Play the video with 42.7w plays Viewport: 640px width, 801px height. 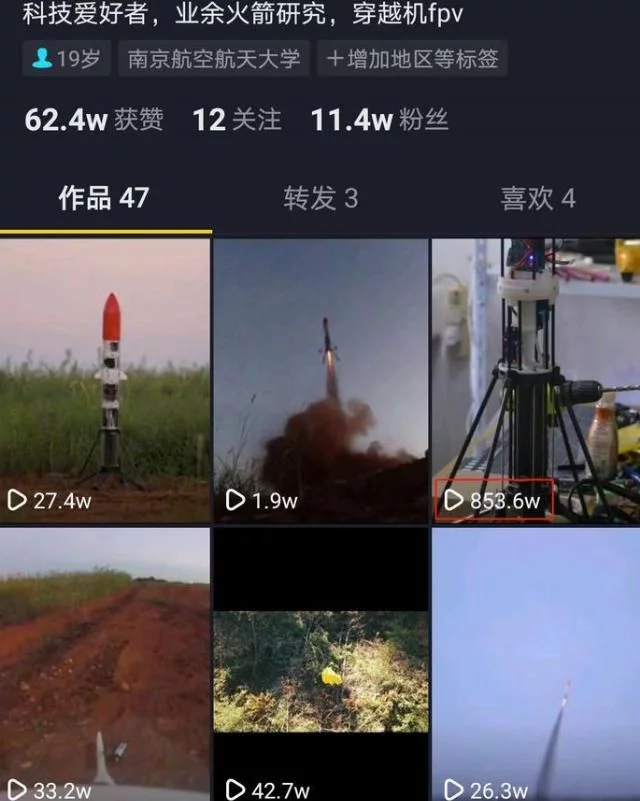point(320,665)
